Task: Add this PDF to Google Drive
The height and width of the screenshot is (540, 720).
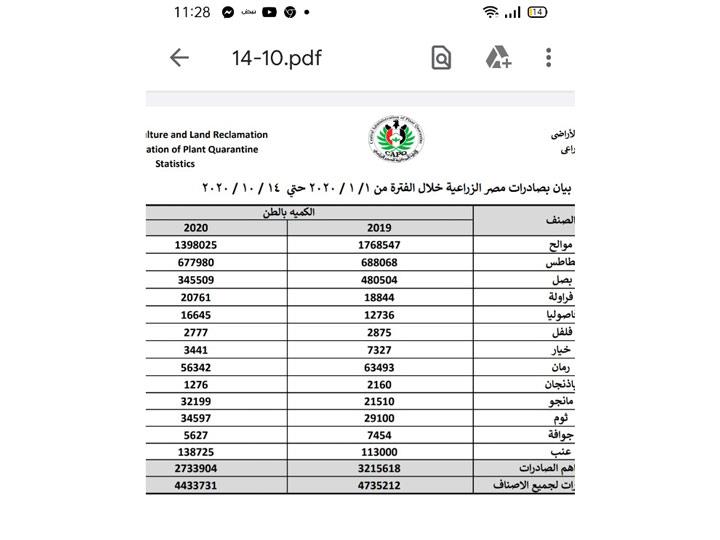Action: 498,58
